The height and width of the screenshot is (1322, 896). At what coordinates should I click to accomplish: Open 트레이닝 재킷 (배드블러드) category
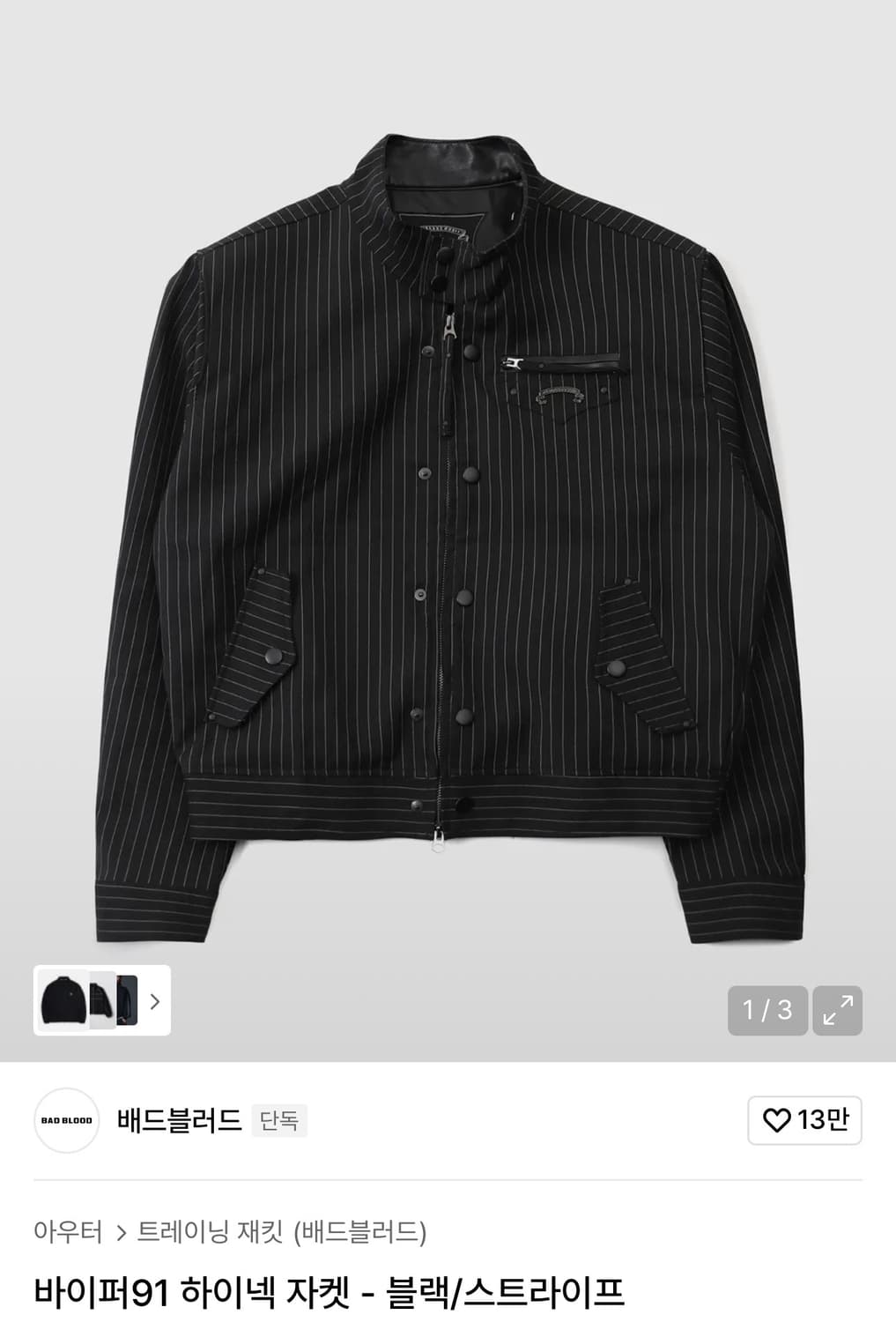(x=281, y=1231)
